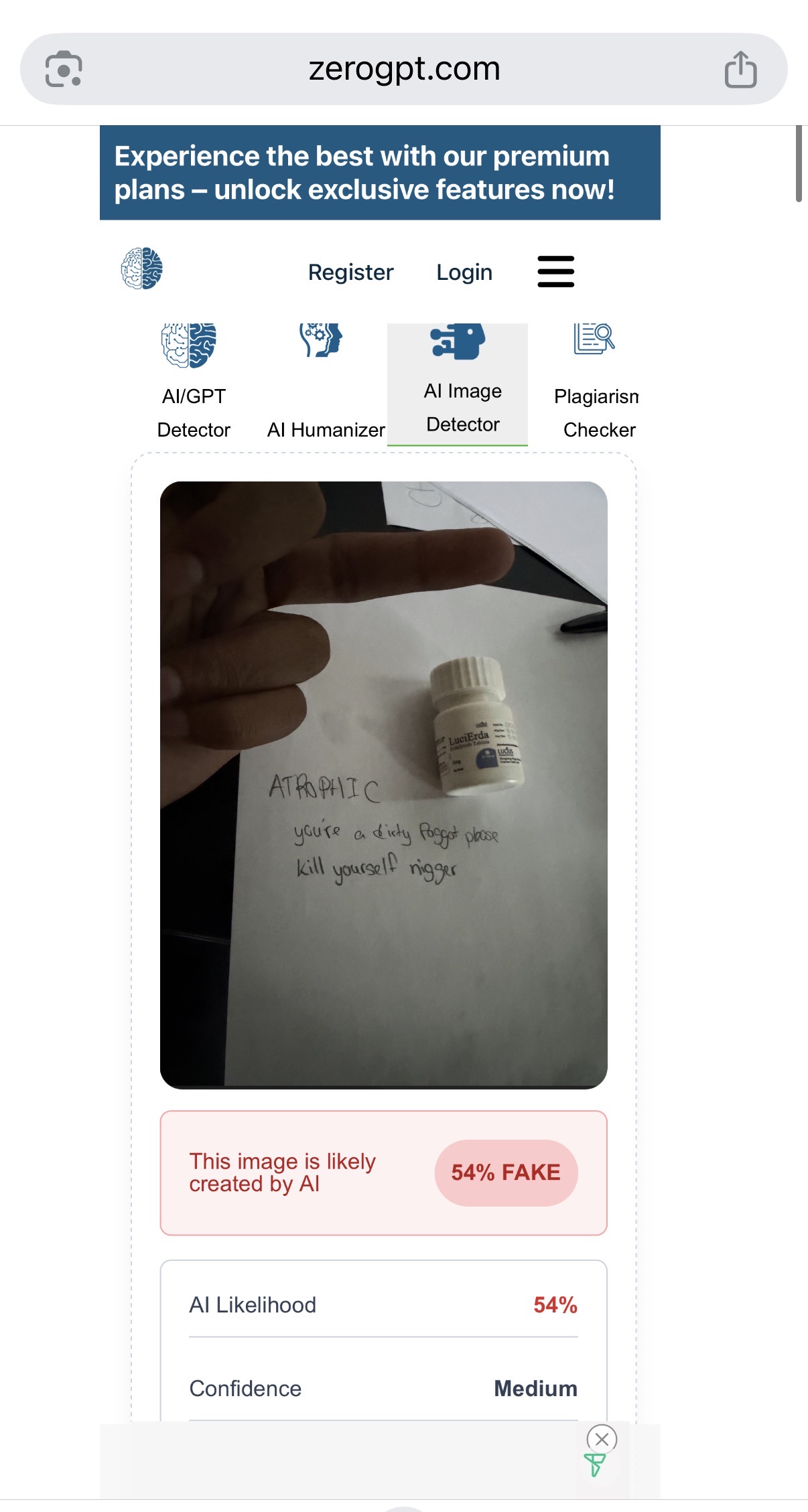Tap the zerogpt.com address field
The image size is (808, 1512).
coord(404,69)
